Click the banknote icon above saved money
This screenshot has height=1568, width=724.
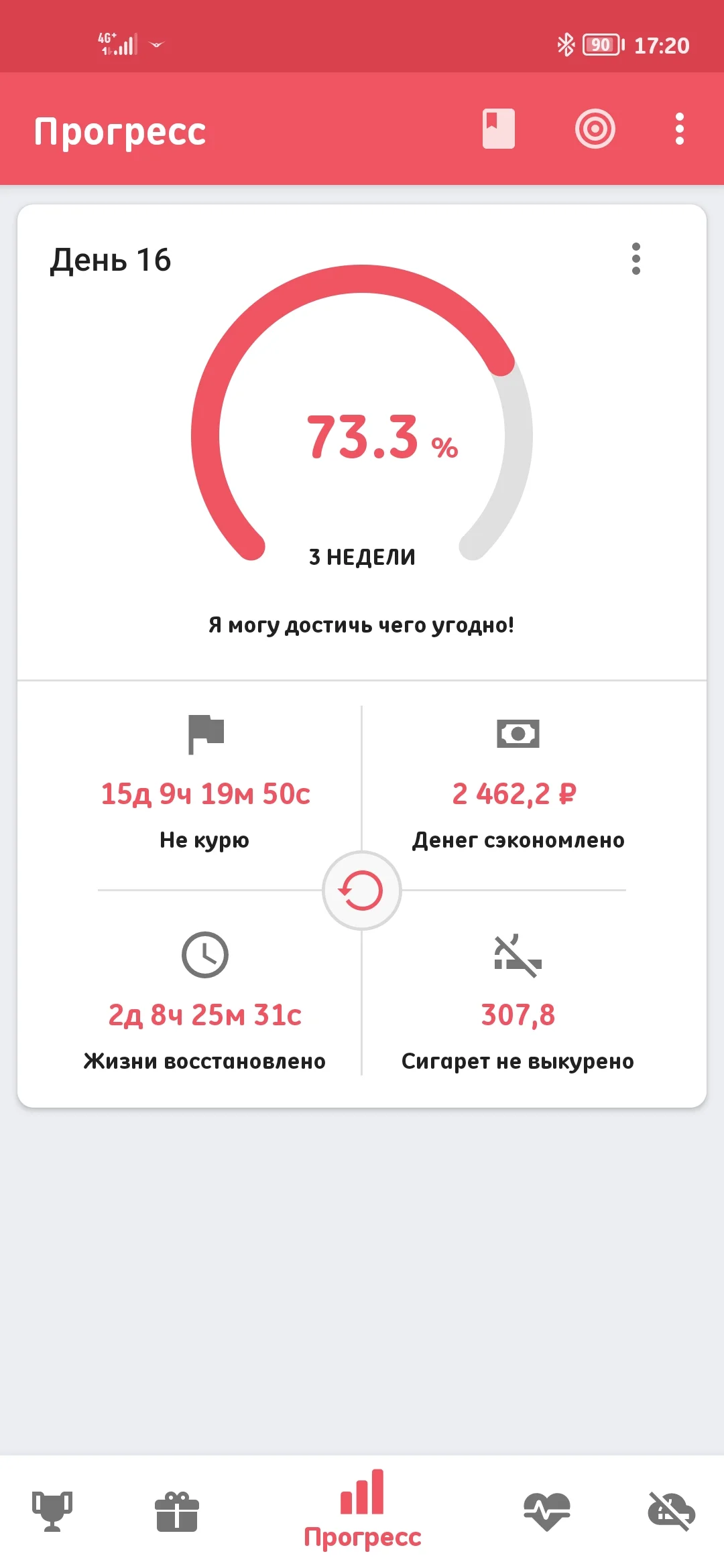518,734
